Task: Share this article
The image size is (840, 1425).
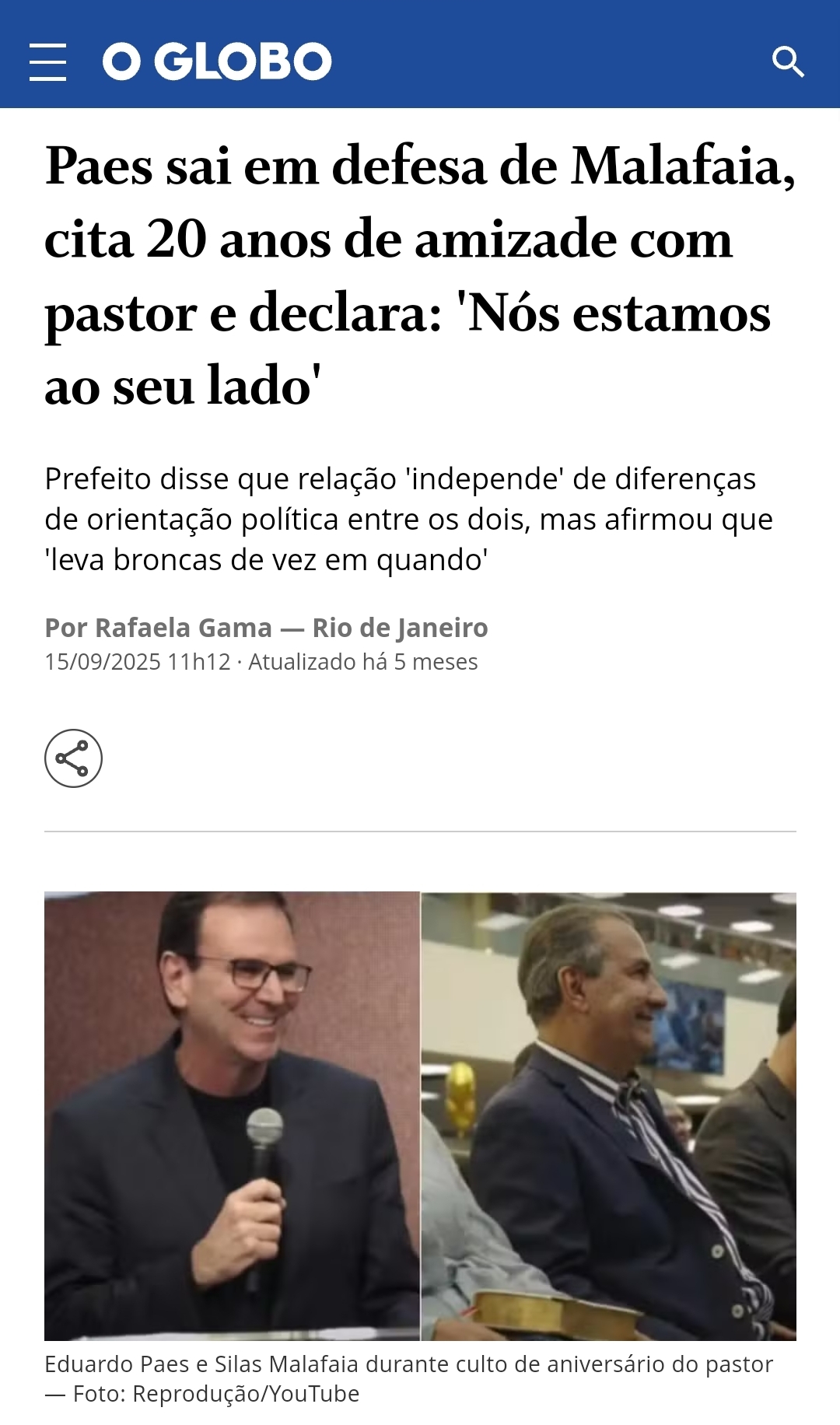Action: tap(73, 758)
